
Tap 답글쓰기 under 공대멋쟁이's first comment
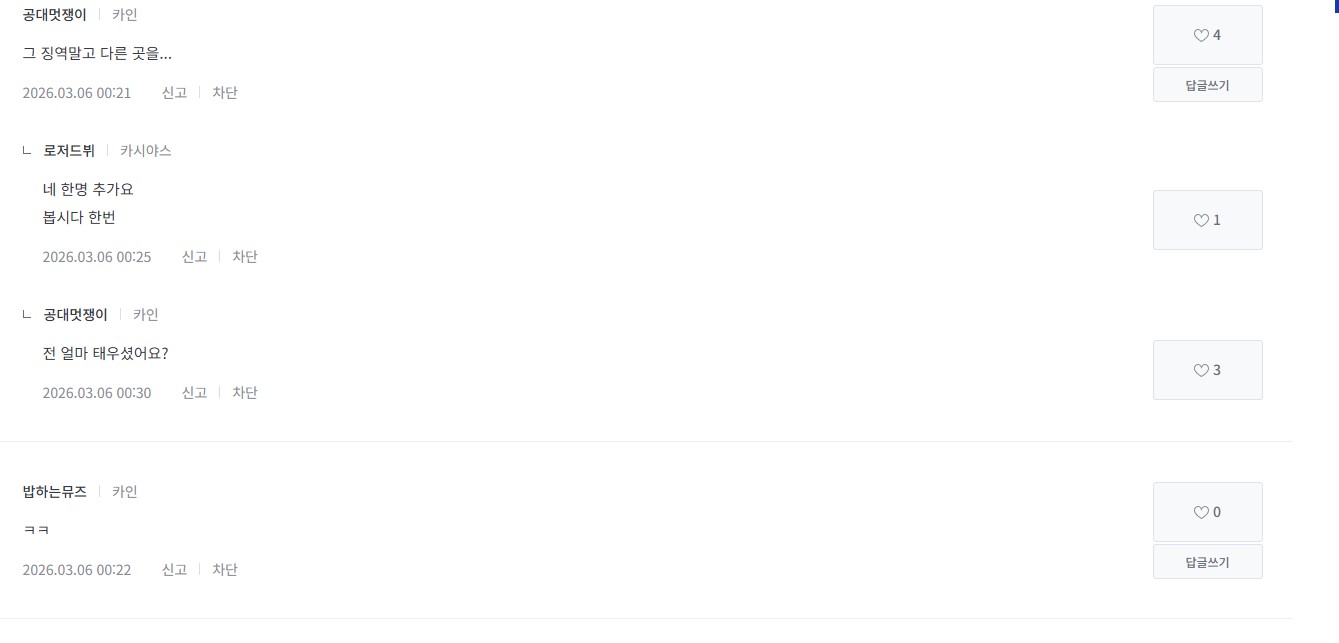tap(1207, 85)
